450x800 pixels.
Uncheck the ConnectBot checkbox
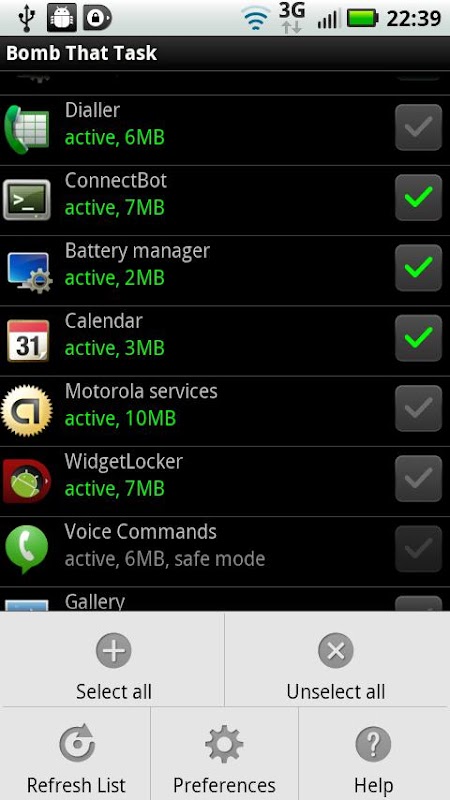tap(418, 197)
